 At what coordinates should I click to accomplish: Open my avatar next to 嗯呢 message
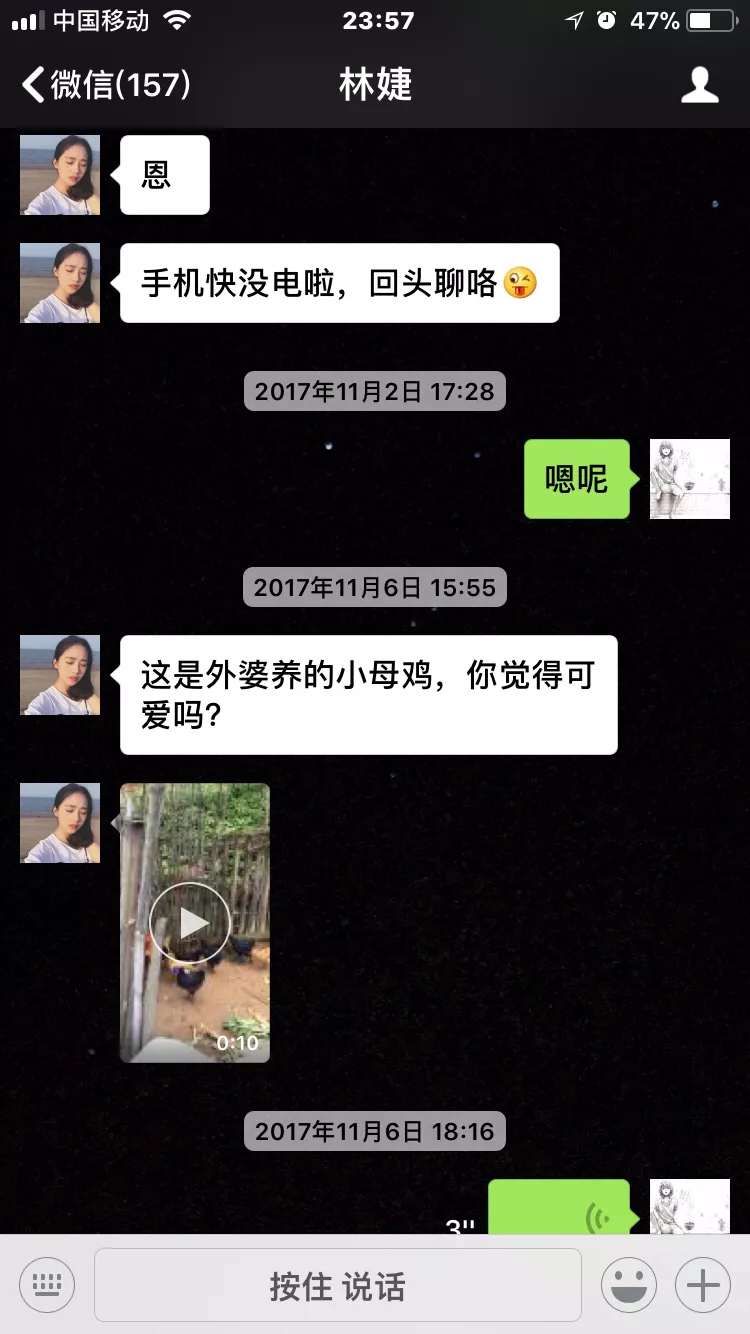pyautogui.click(x=690, y=479)
